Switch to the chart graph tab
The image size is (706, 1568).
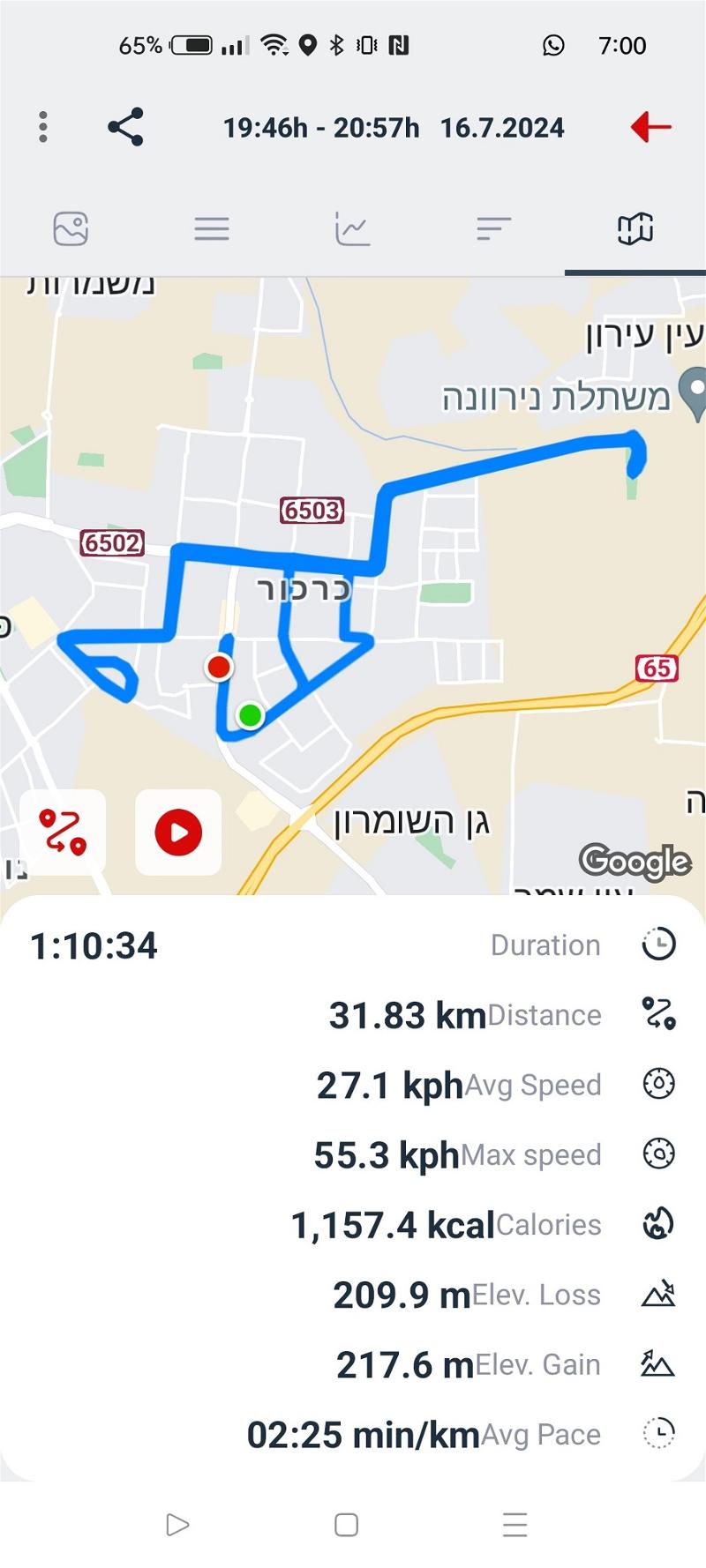[x=352, y=229]
